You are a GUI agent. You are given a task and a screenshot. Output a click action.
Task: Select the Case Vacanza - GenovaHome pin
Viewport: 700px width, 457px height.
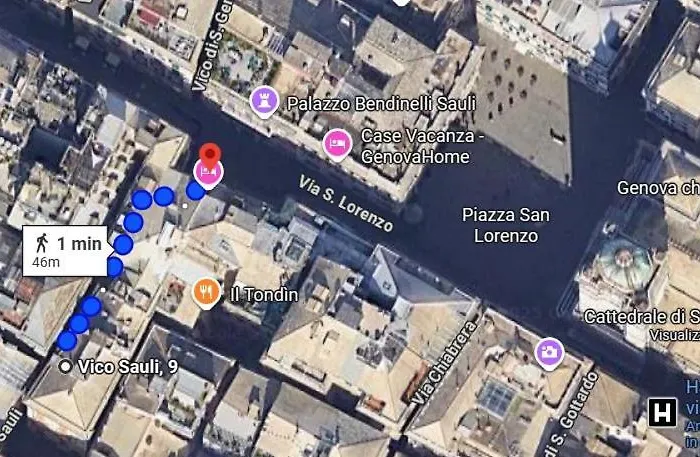pos(338,144)
